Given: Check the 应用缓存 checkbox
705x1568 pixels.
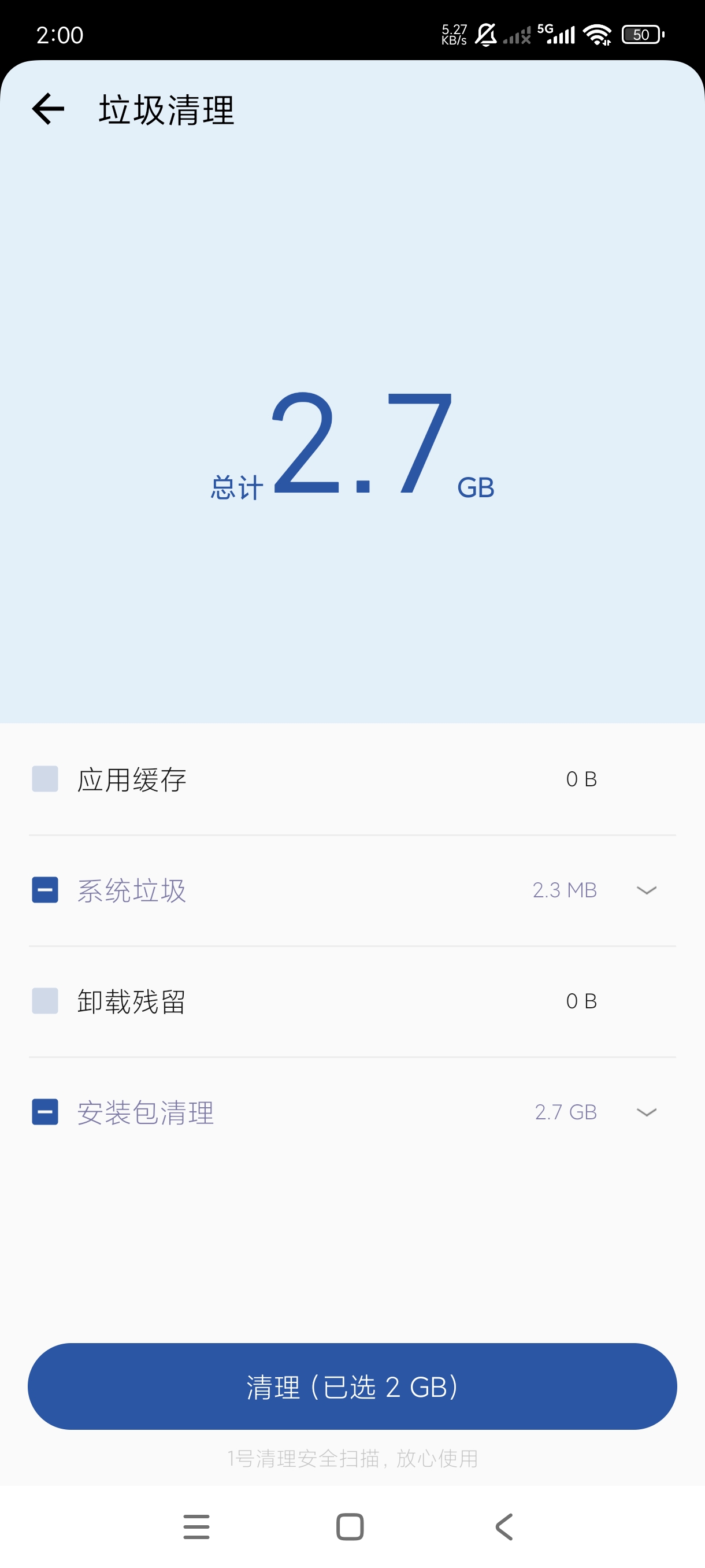Looking at the screenshot, I should (x=45, y=779).
